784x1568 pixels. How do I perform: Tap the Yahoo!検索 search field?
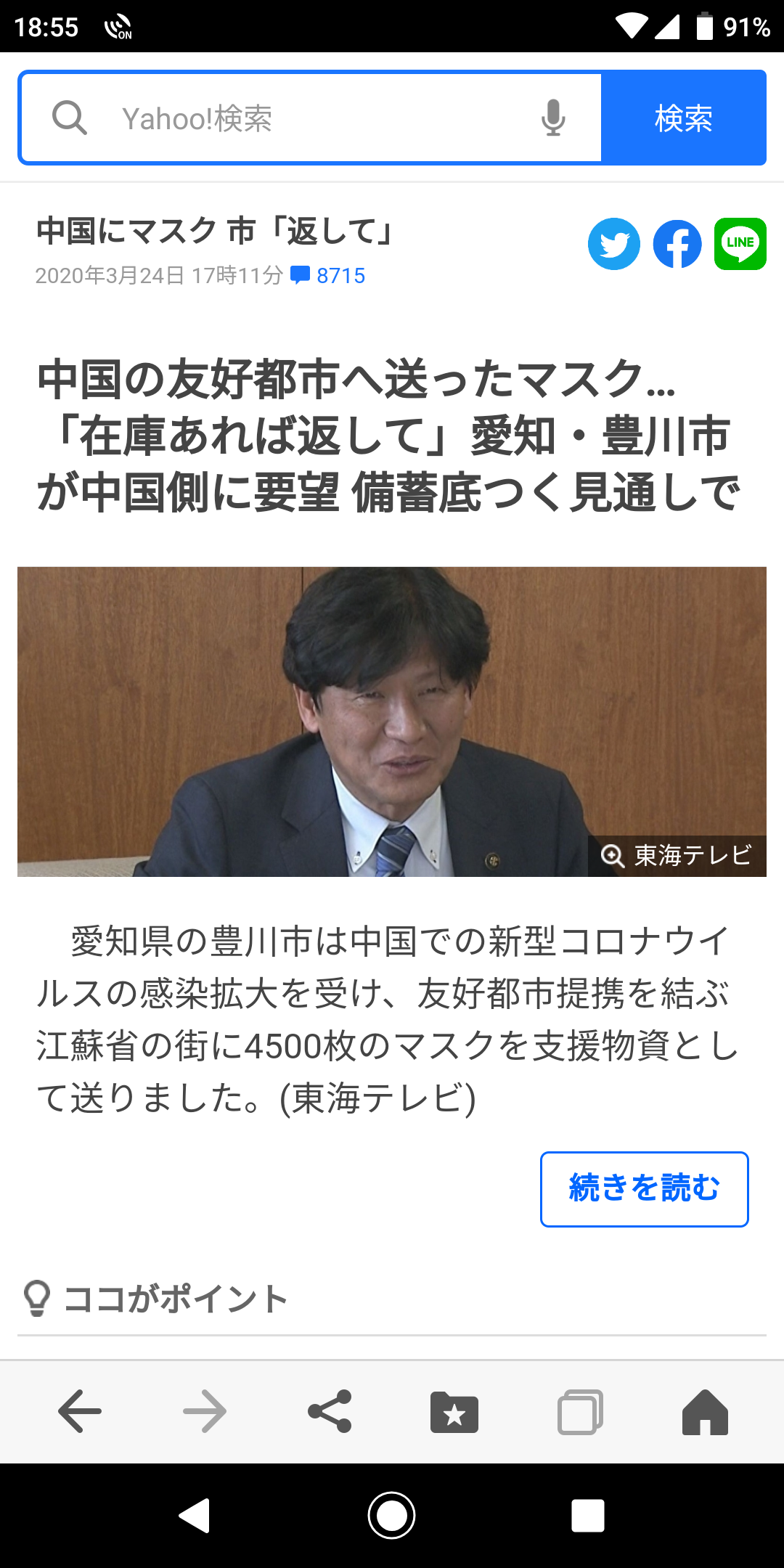tap(312, 118)
